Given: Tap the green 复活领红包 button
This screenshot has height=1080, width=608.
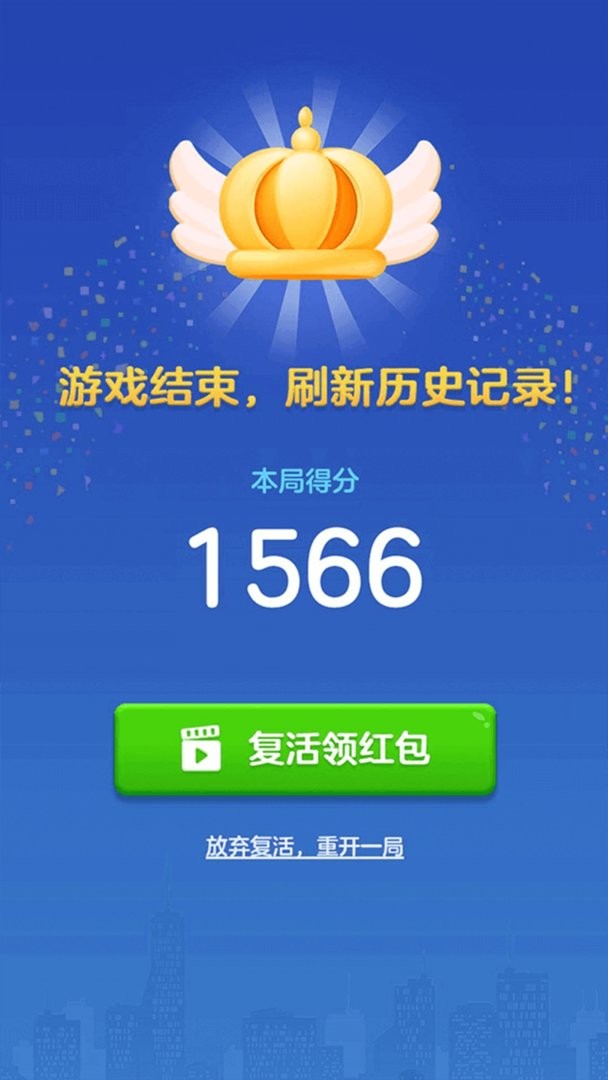Looking at the screenshot, I should [x=305, y=749].
